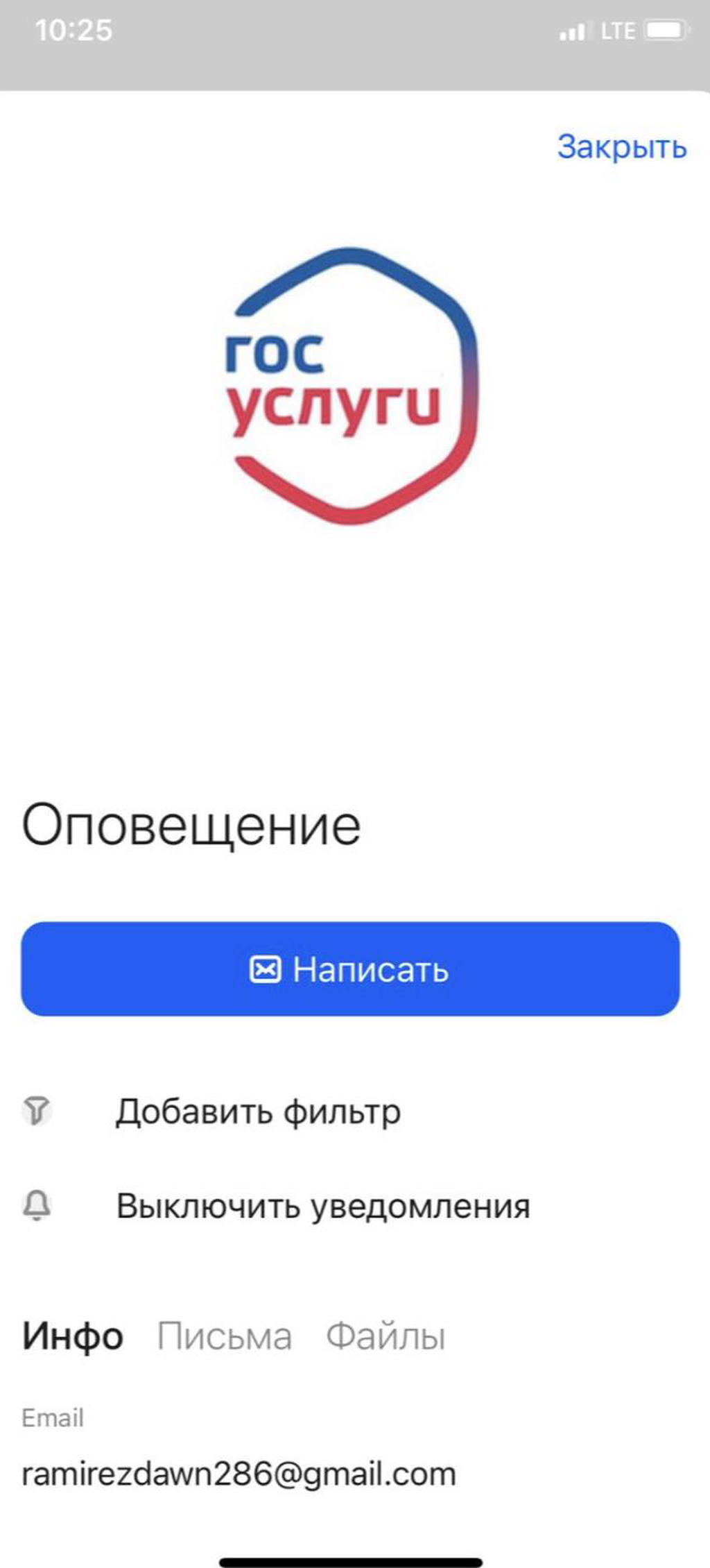Tap the Написать button
The image size is (710, 1568).
pyautogui.click(x=350, y=969)
